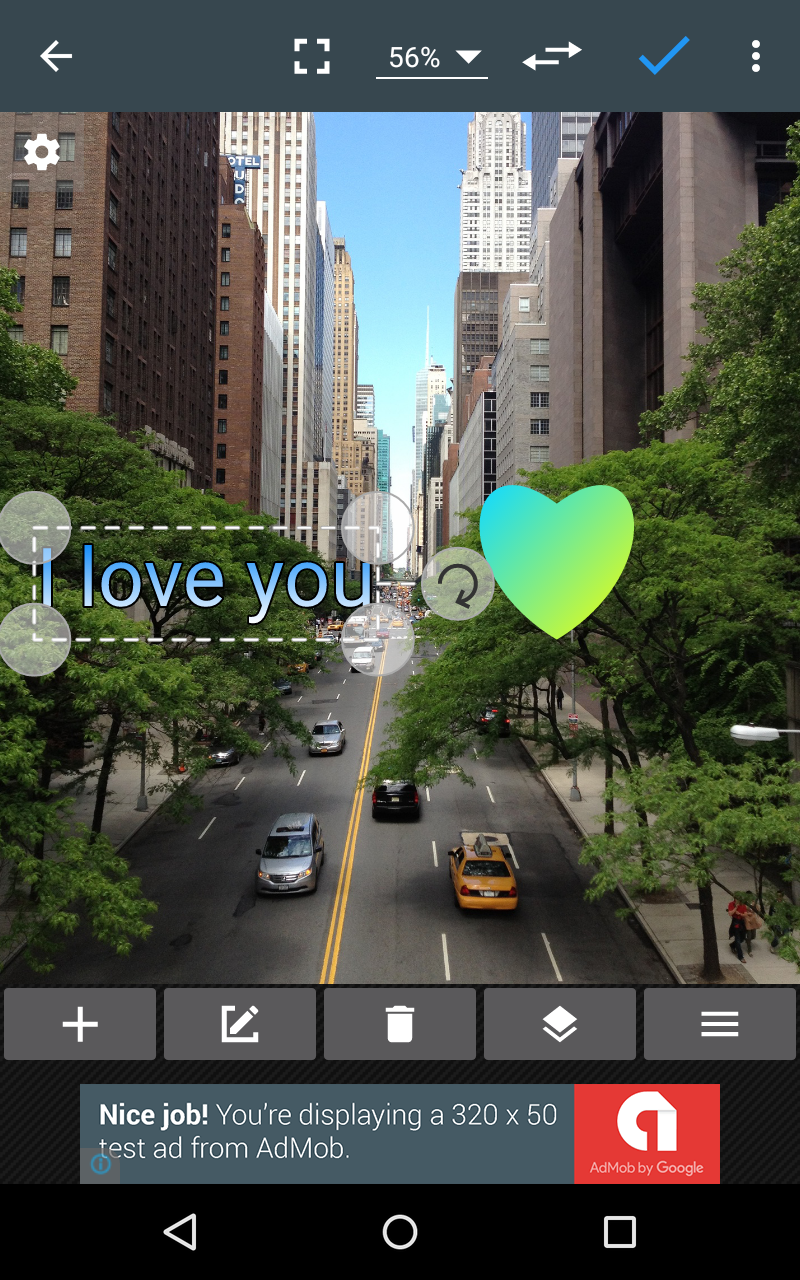Open the three-dot overflow menu

(756, 56)
